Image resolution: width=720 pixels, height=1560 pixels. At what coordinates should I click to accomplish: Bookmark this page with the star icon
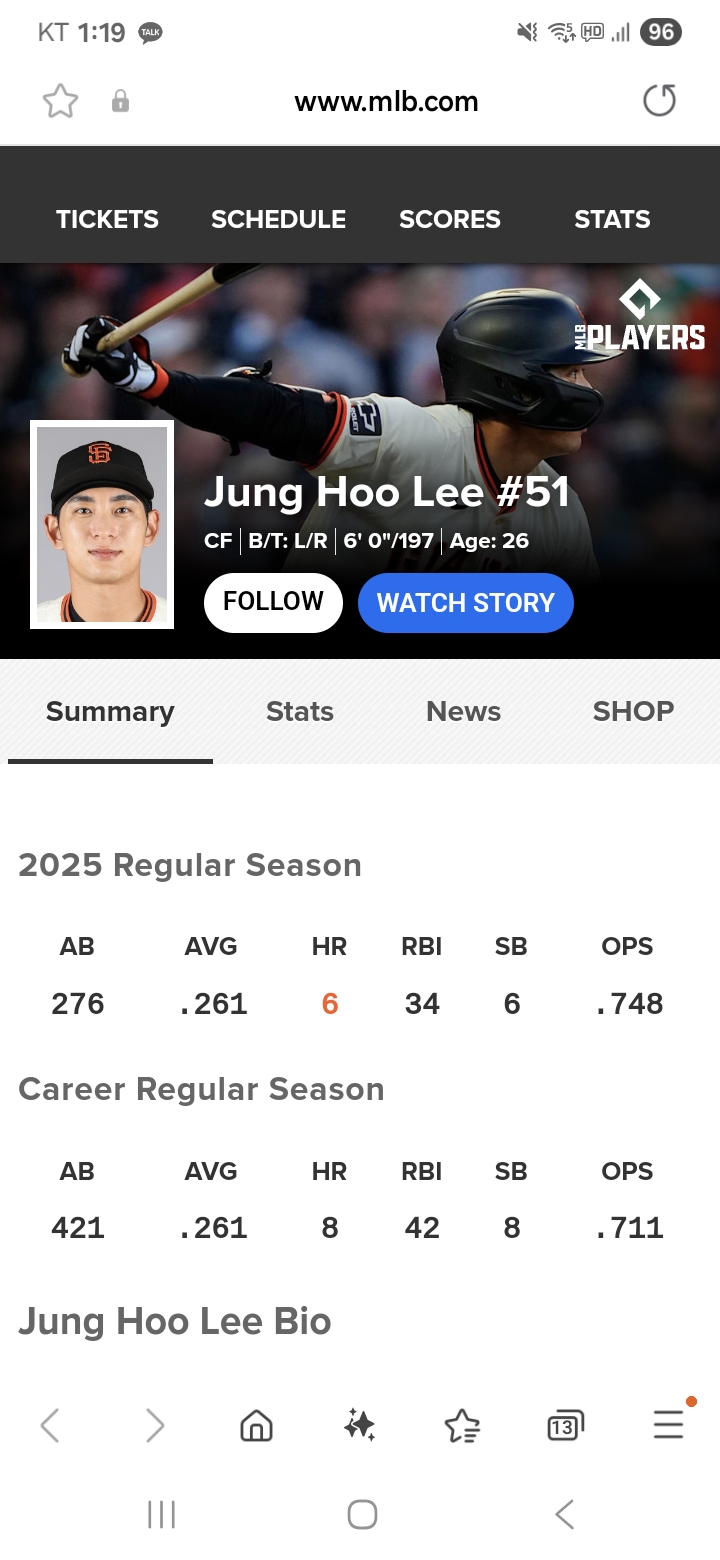point(60,101)
